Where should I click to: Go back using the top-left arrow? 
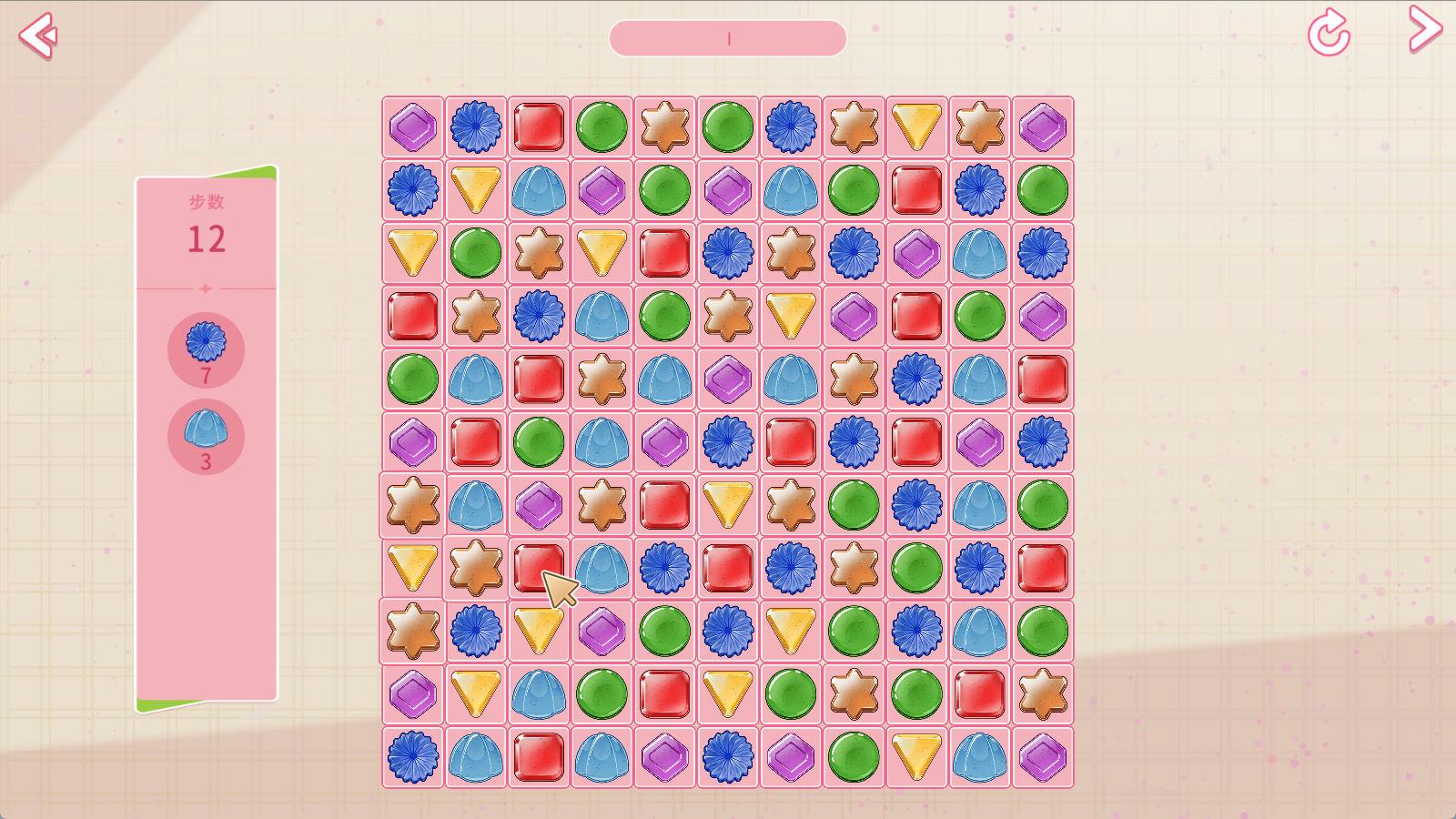[x=38, y=36]
